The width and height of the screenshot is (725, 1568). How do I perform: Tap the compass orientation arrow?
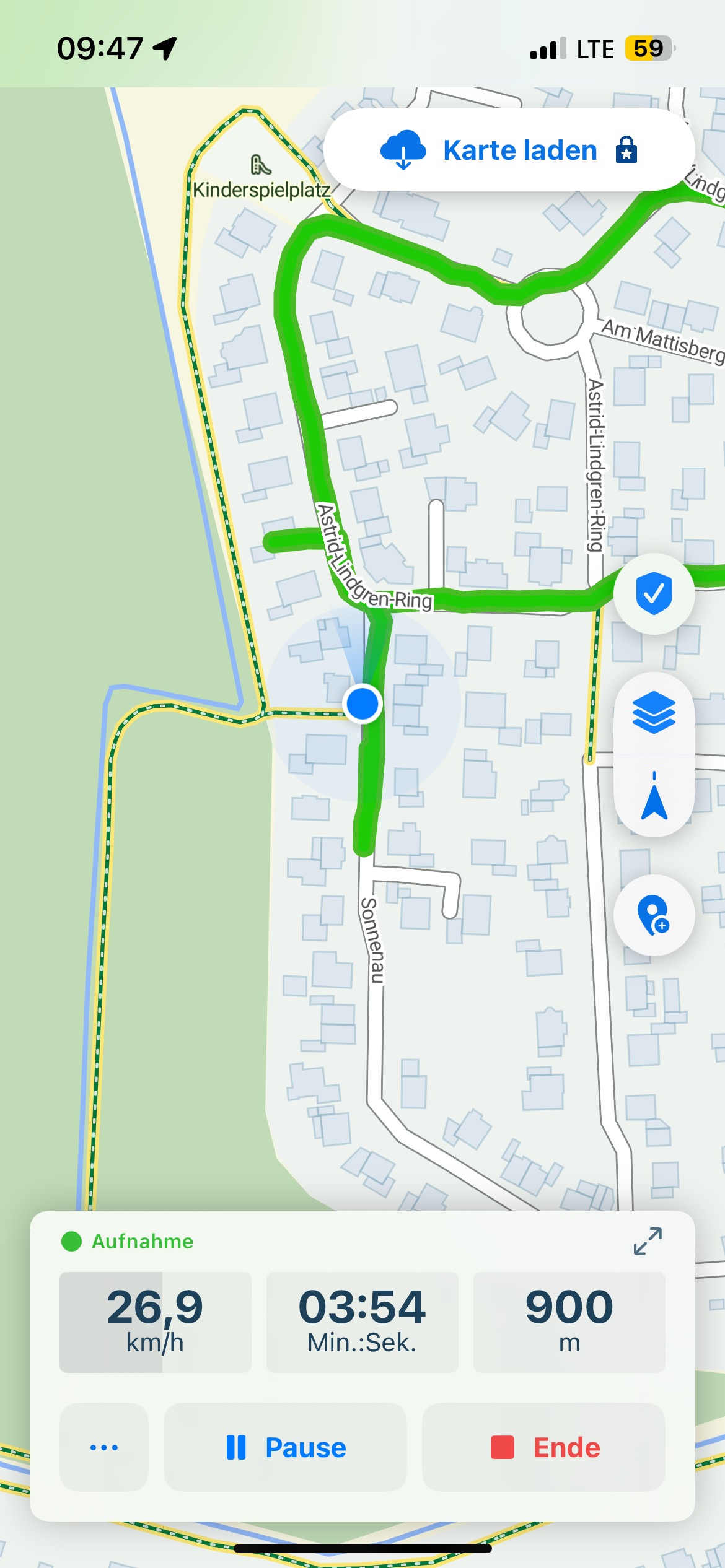(654, 796)
